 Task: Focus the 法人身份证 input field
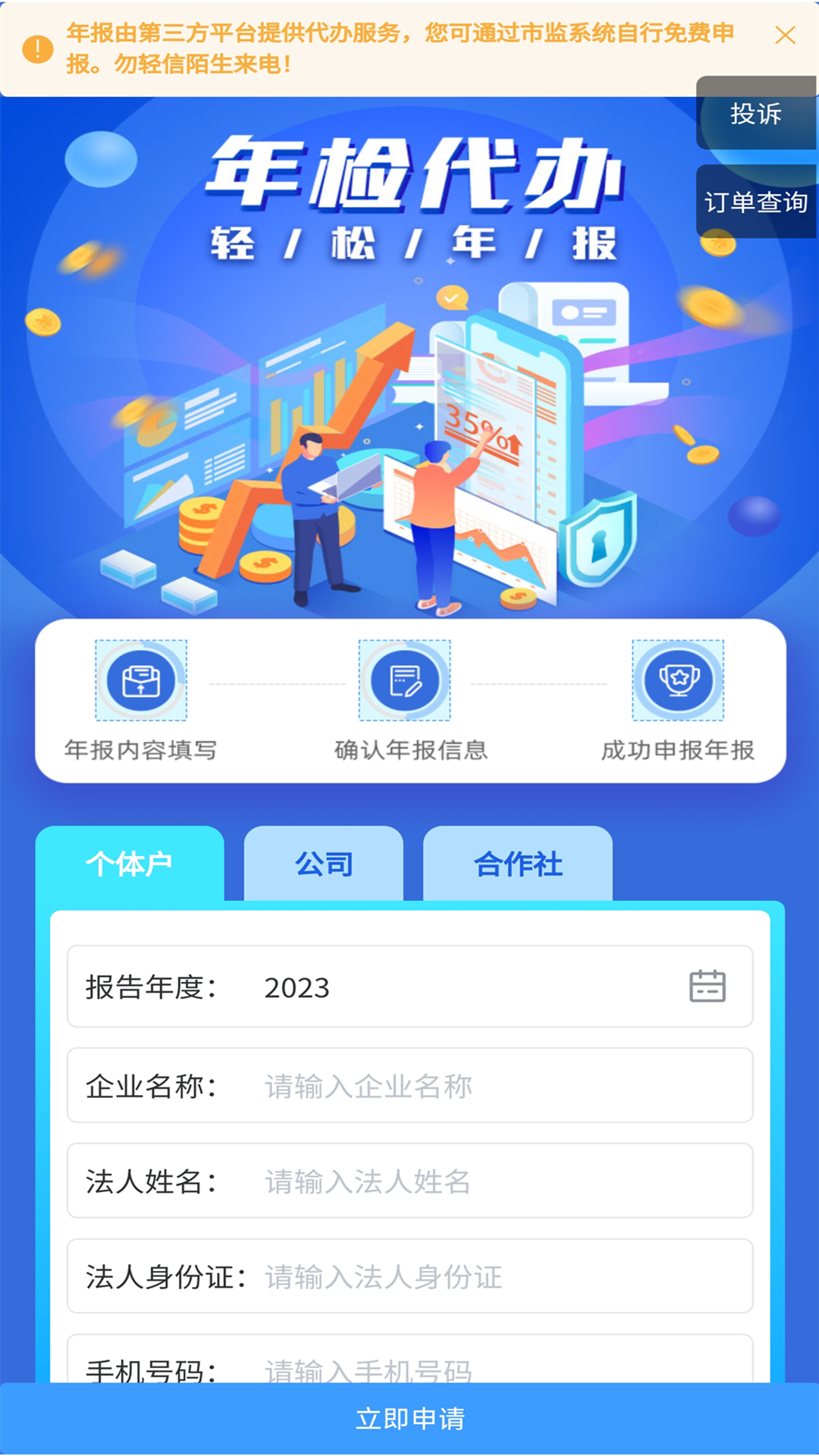pyautogui.click(x=500, y=1276)
